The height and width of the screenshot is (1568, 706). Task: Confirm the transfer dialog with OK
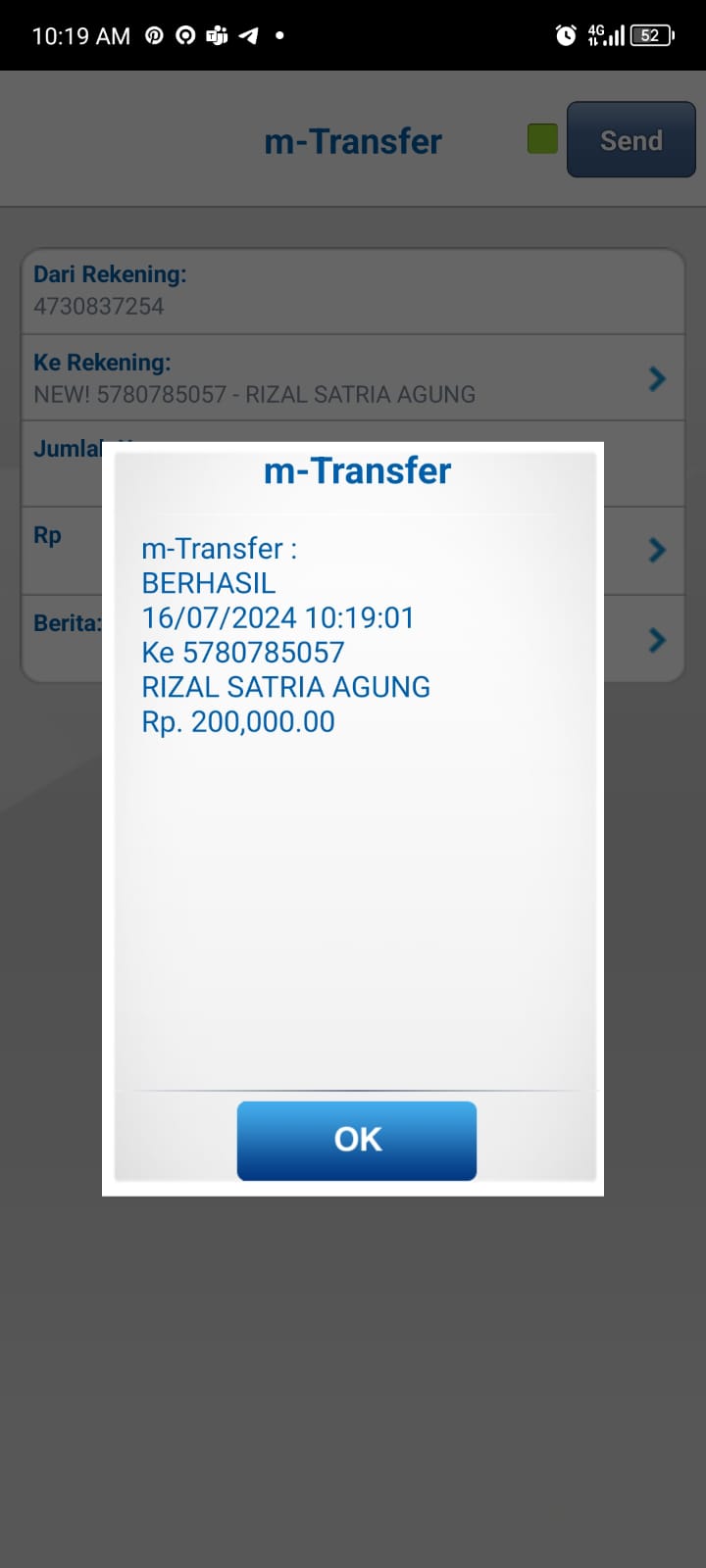coord(357,1140)
